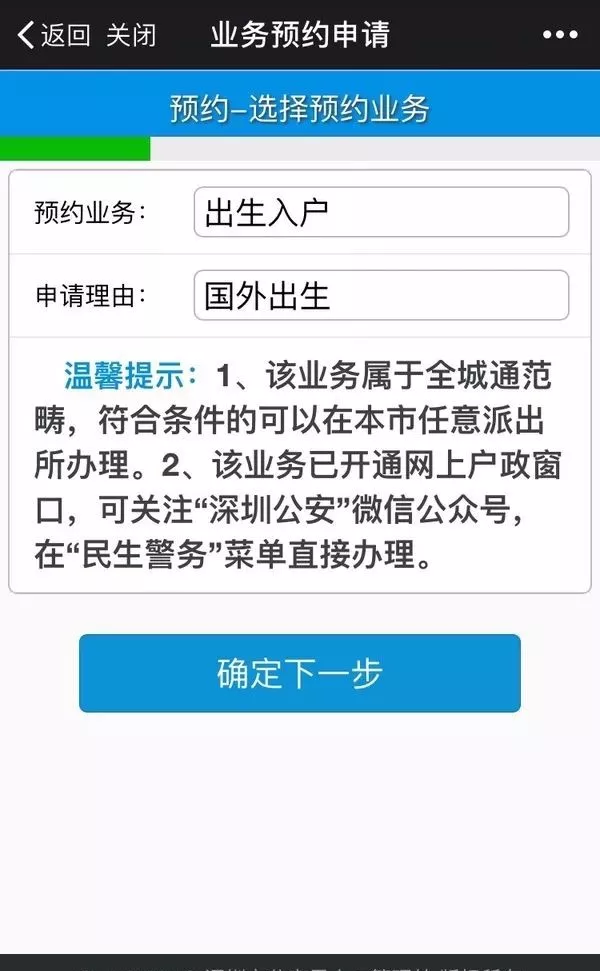600x971 pixels.
Task: Tap 关闭 to close the page
Action: click(x=131, y=35)
